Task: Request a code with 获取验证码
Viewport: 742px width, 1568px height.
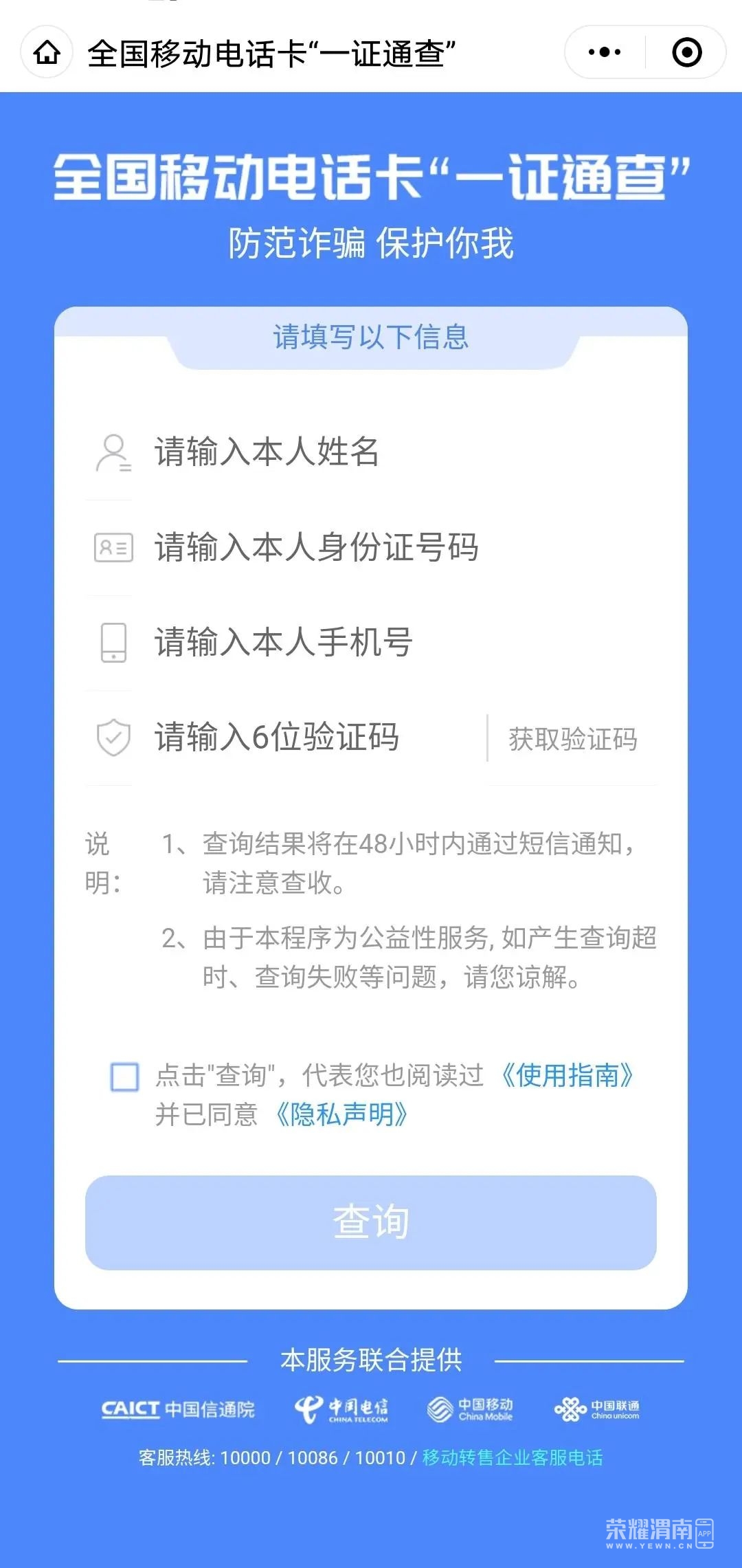Action: [x=572, y=739]
